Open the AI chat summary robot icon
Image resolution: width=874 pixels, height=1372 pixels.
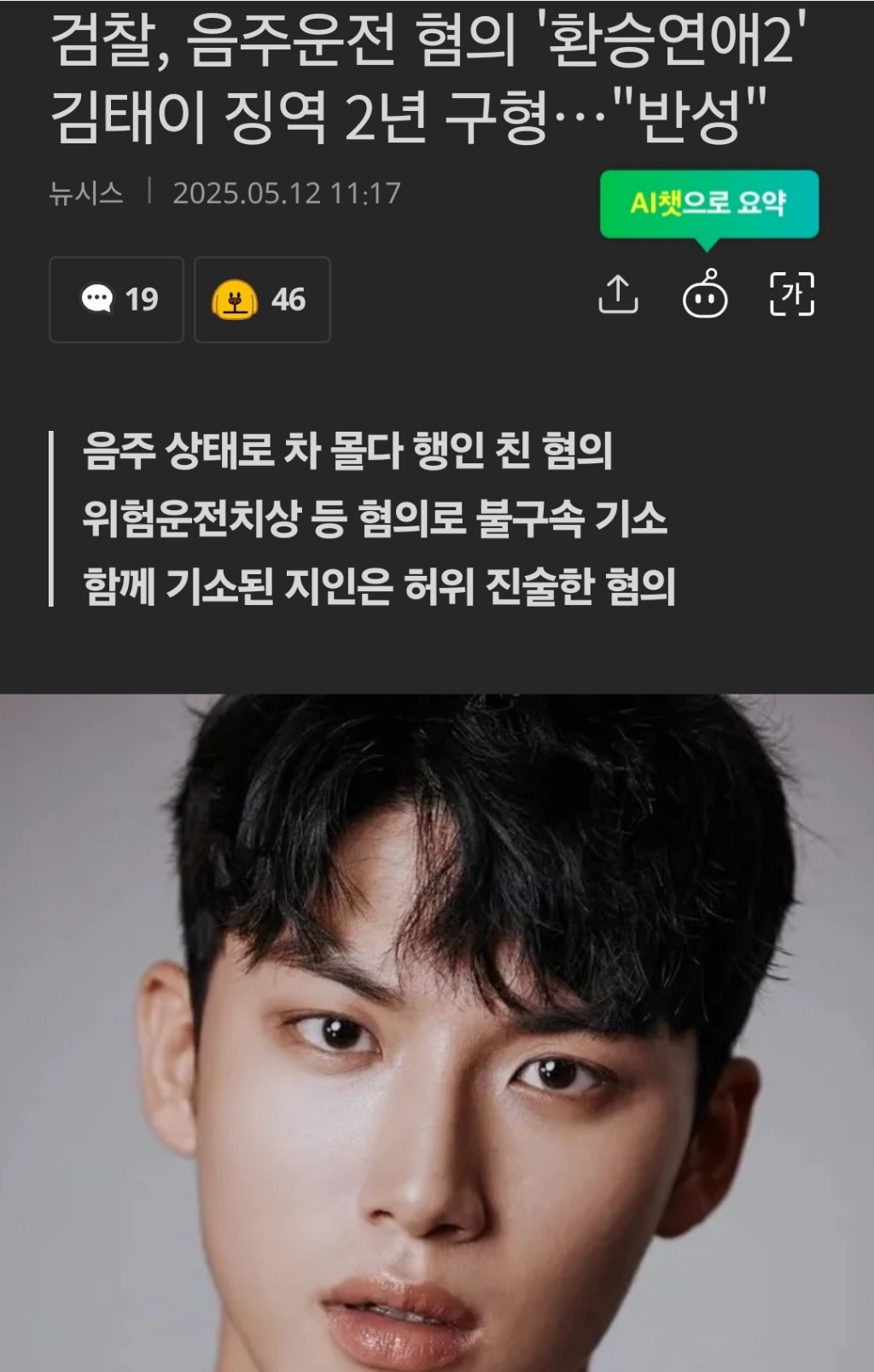(x=705, y=295)
